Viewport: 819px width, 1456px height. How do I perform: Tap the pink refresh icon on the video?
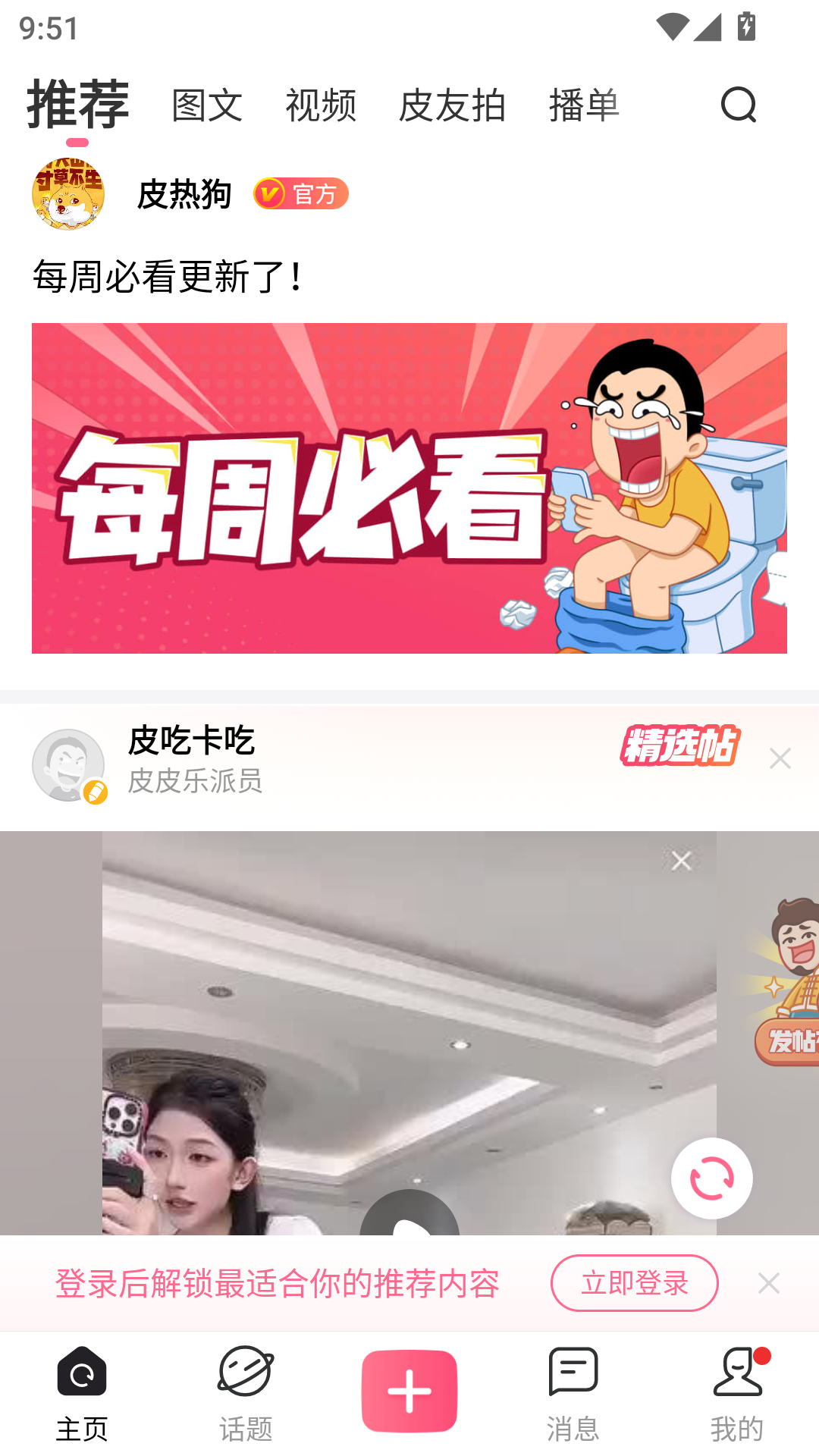[x=711, y=1178]
